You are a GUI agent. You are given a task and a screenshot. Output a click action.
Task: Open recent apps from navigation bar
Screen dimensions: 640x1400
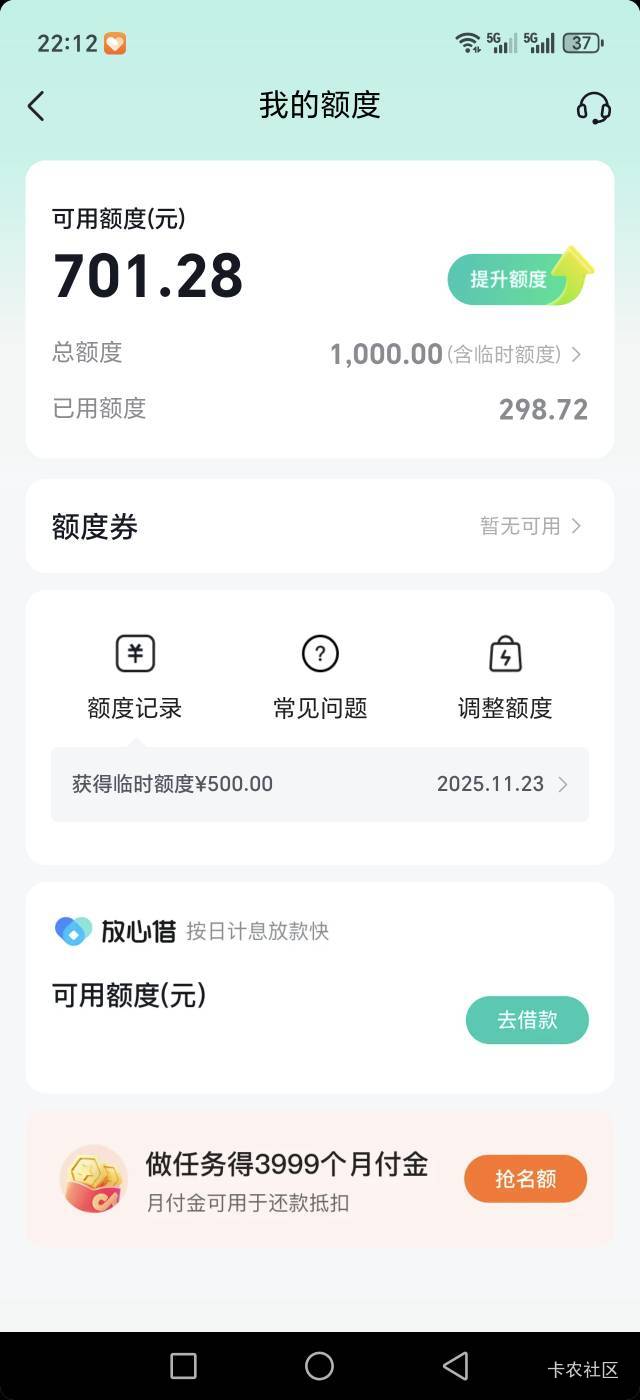point(184,1365)
